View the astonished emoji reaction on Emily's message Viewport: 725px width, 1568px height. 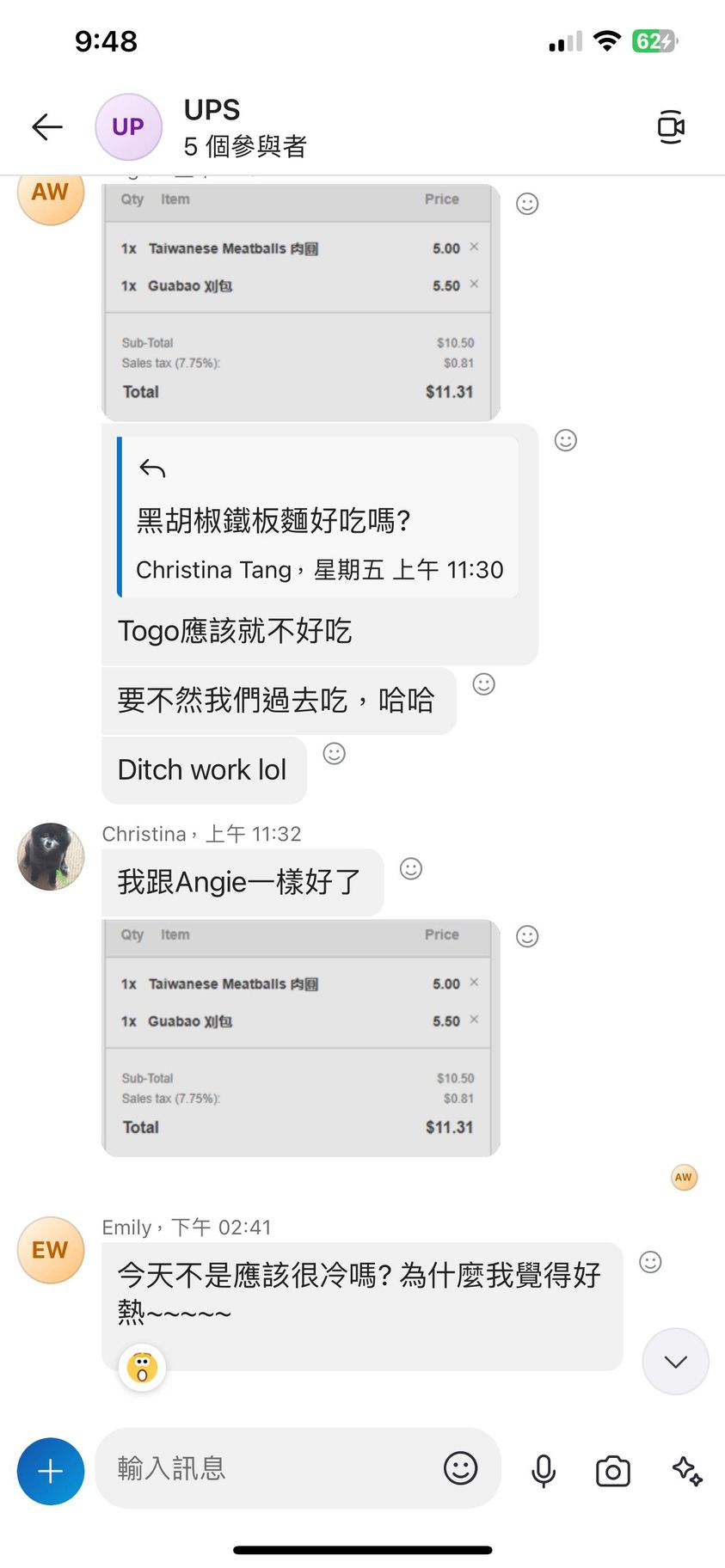point(143,1367)
